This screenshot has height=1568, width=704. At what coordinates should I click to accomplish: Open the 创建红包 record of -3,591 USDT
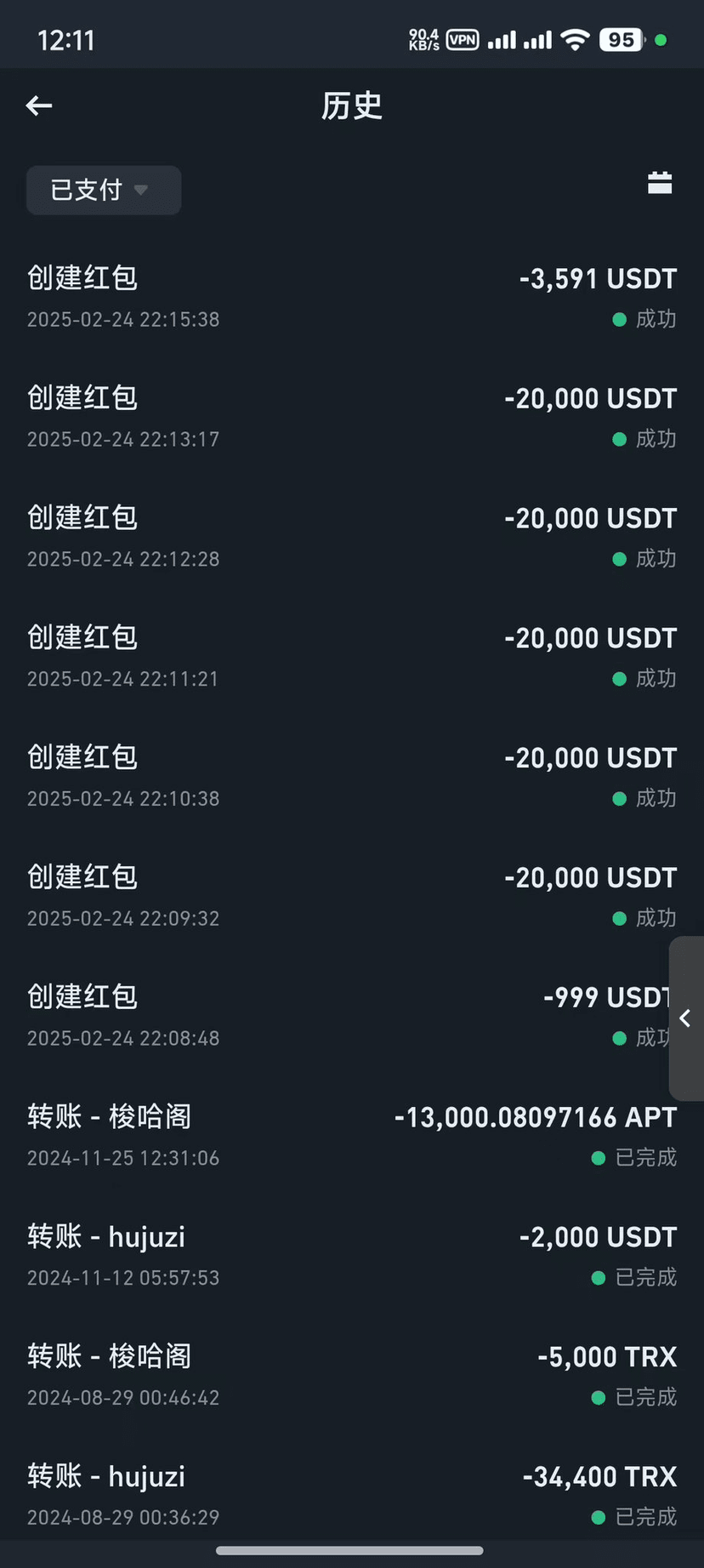pos(352,298)
